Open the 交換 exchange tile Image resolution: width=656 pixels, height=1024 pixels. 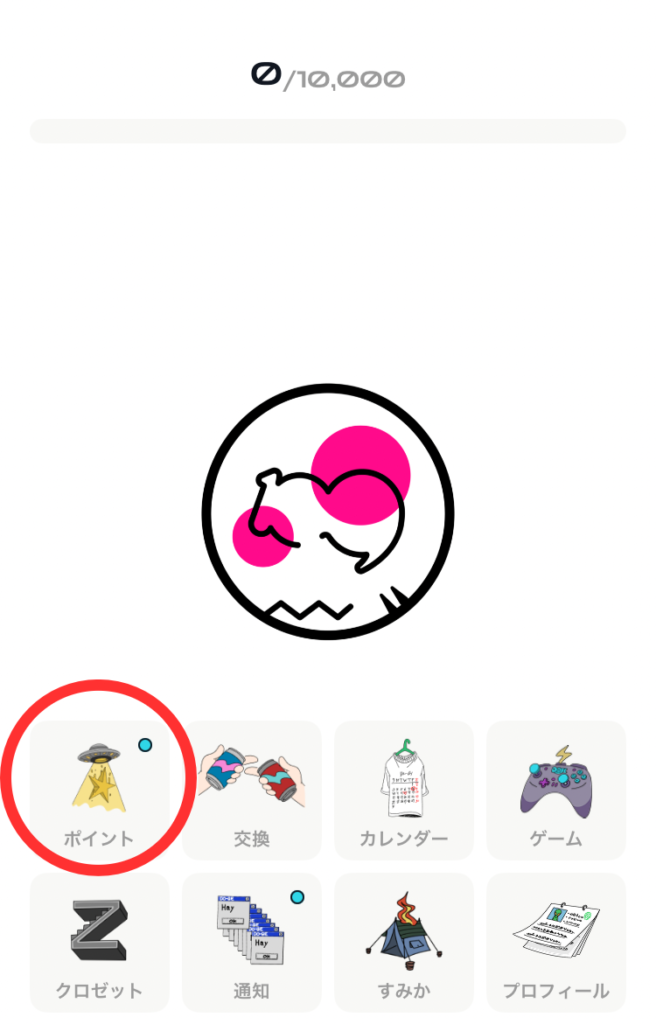[251, 790]
